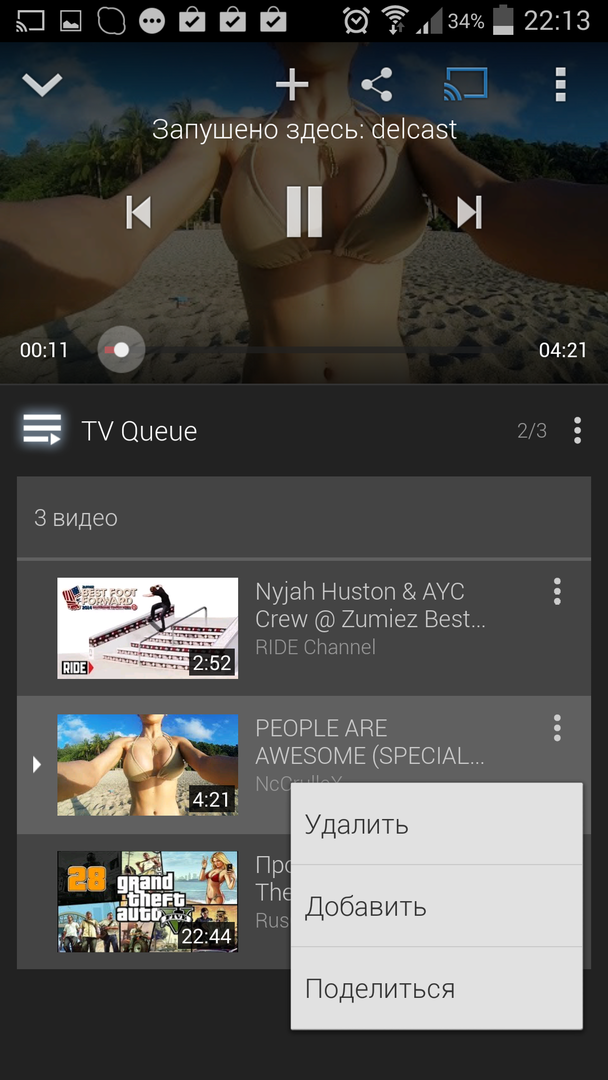
Task: Open the TV Queue options menu
Action: pos(577,431)
